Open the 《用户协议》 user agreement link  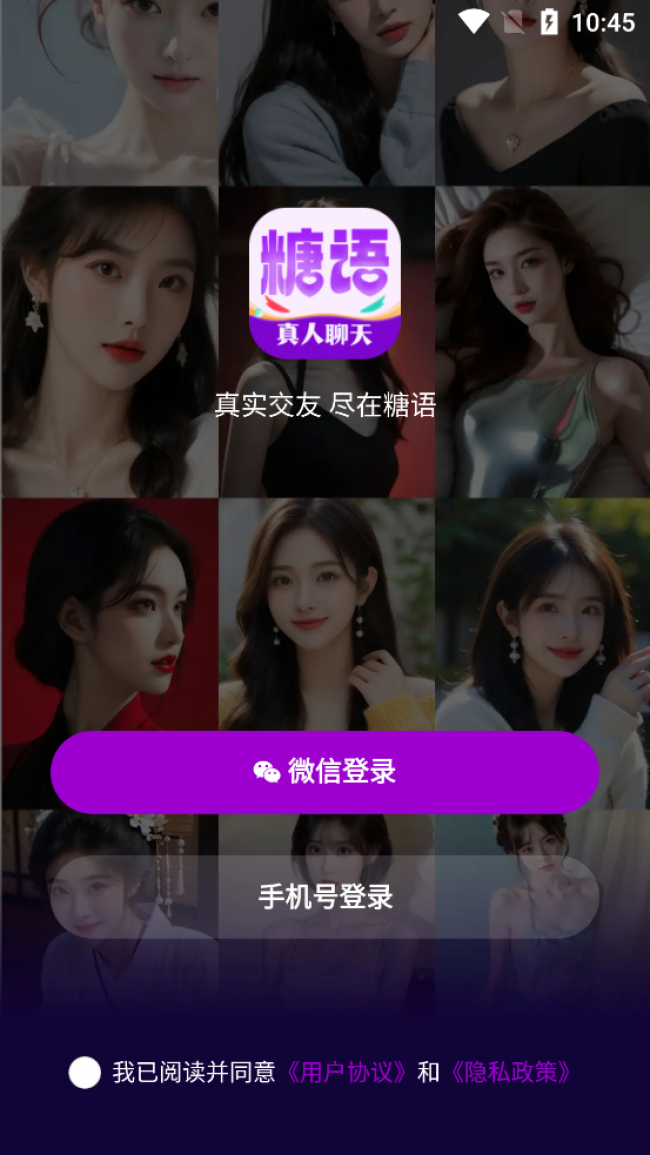pos(346,1073)
